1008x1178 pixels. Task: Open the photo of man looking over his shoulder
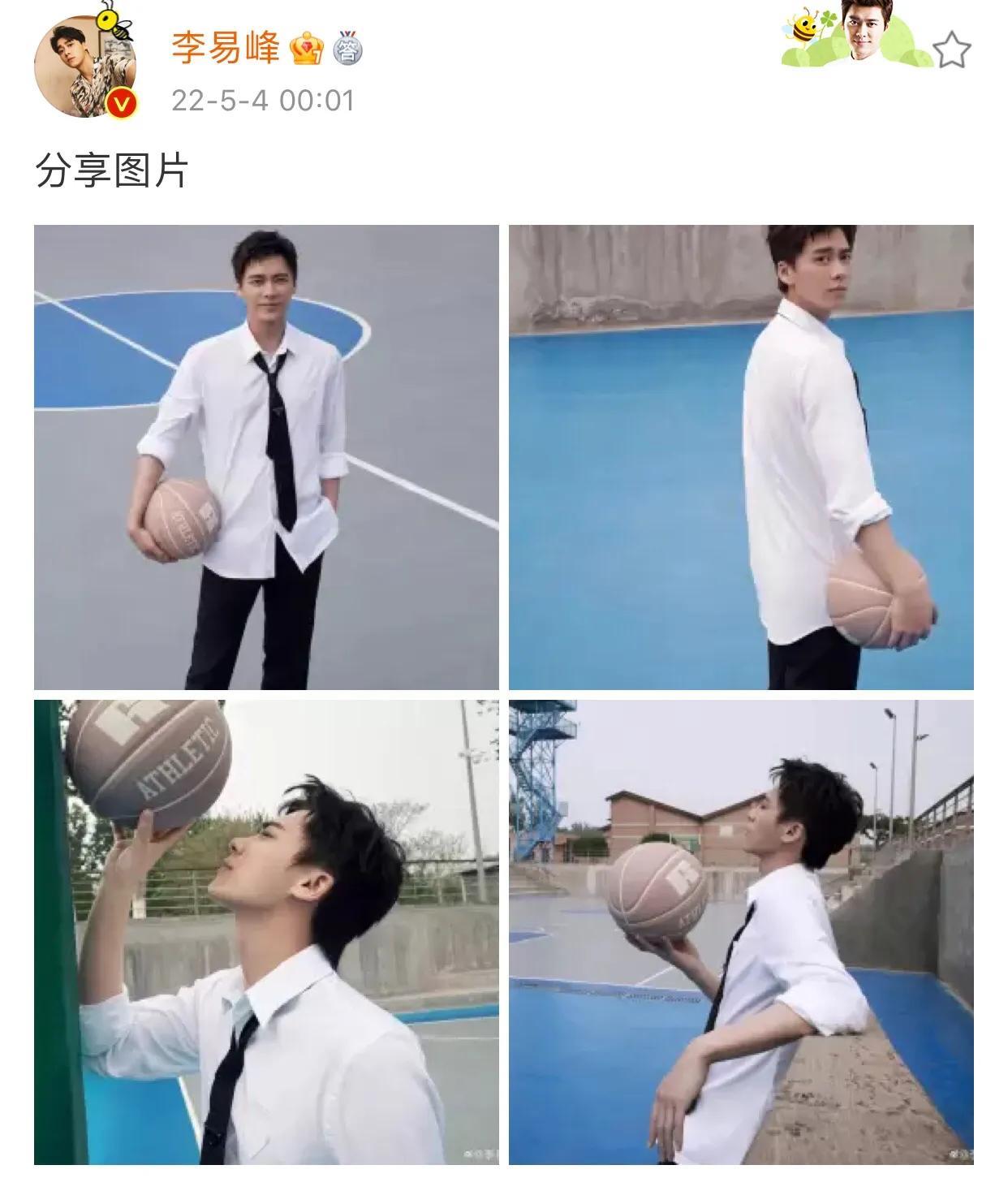(741, 457)
